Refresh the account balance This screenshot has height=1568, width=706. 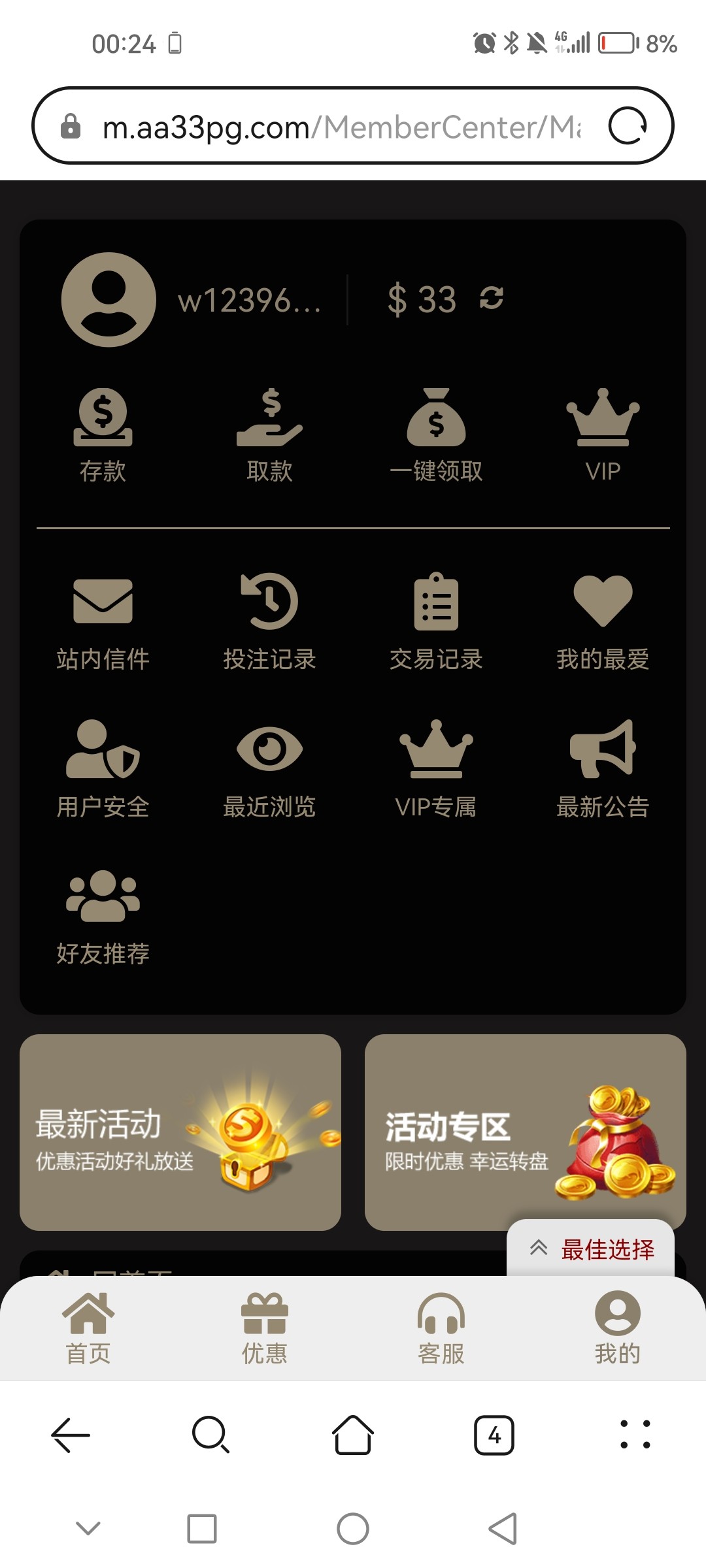[491, 299]
